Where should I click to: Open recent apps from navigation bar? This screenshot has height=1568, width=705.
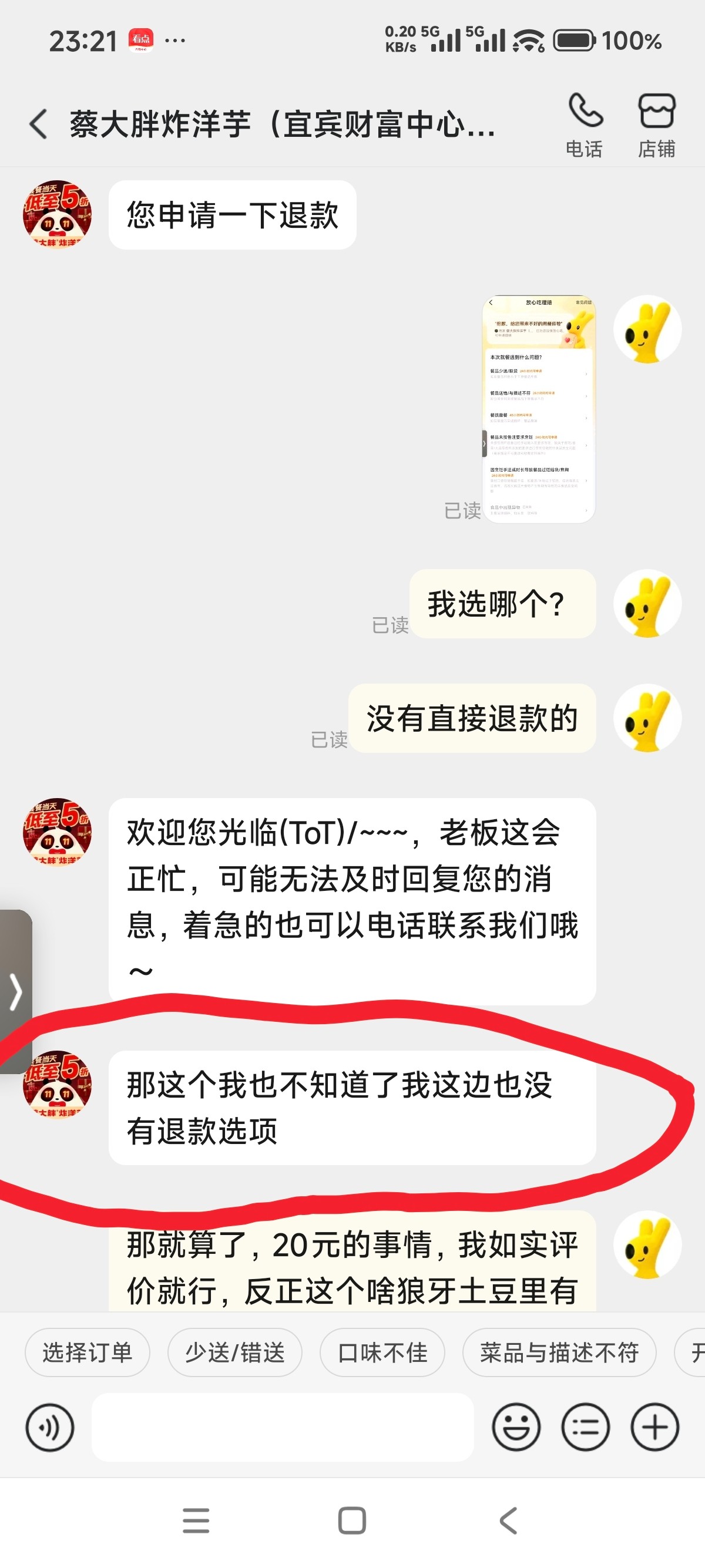point(196,1520)
